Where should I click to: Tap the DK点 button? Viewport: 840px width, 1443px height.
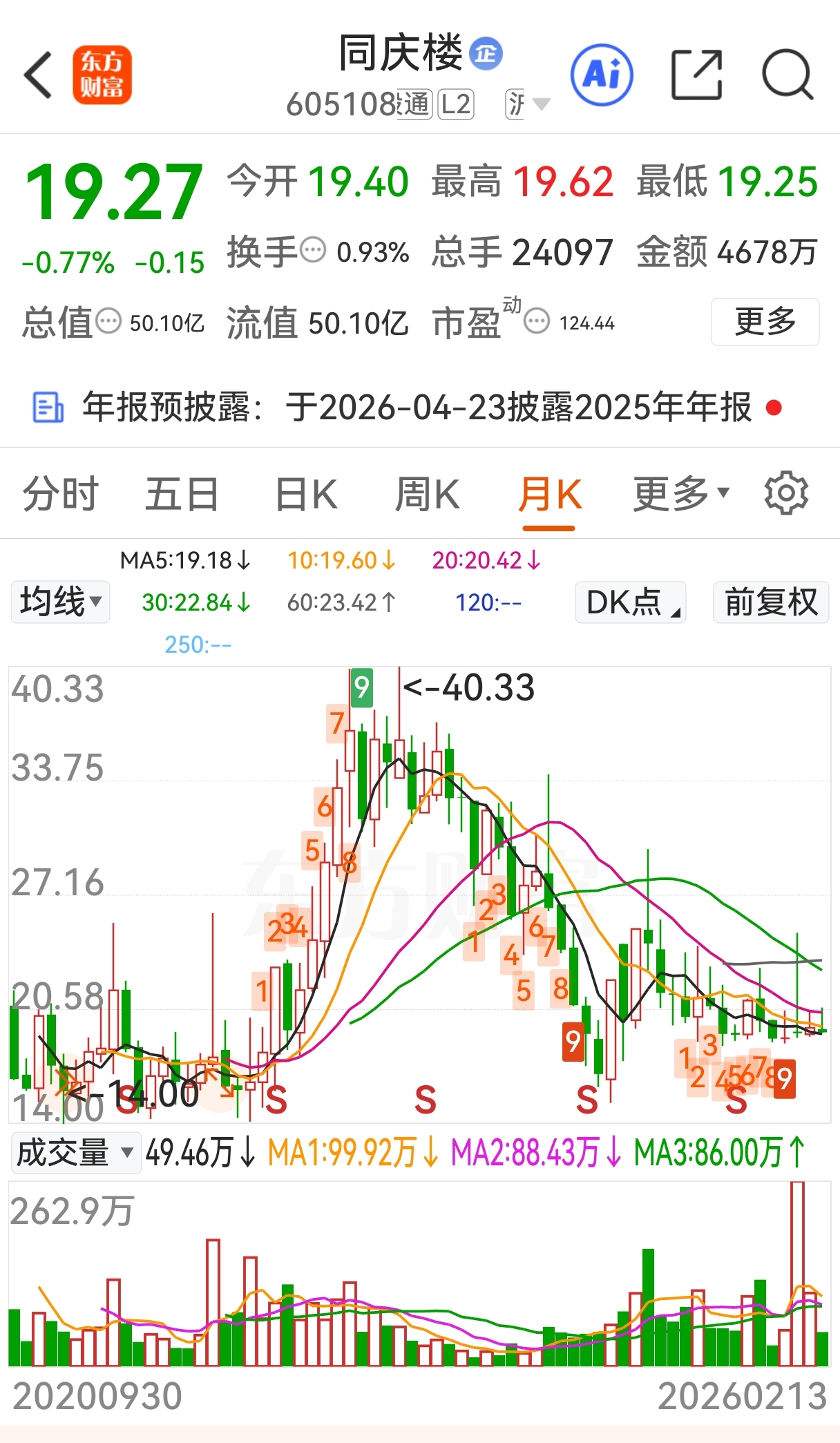630,602
